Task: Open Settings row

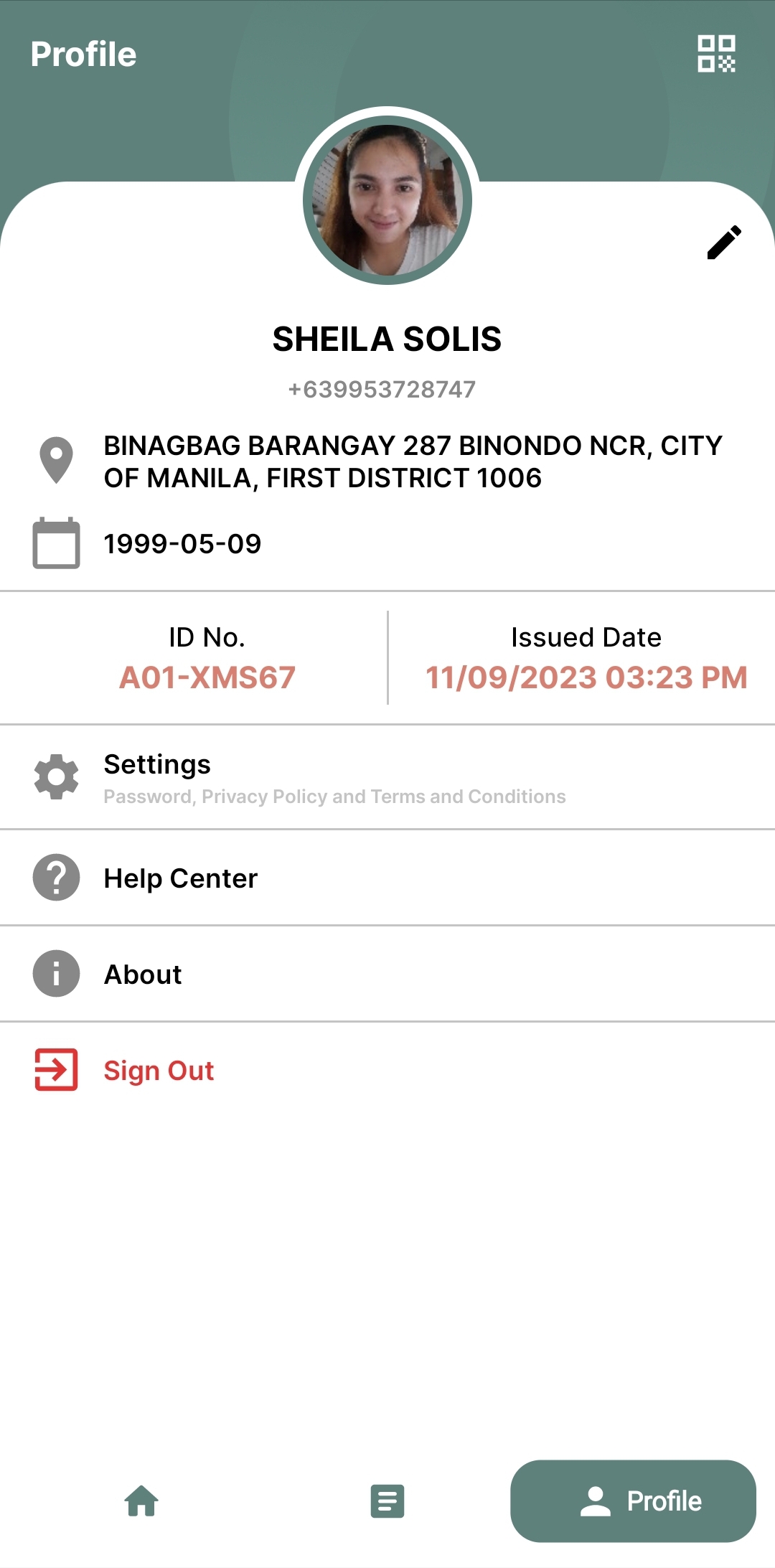Action: point(387,777)
